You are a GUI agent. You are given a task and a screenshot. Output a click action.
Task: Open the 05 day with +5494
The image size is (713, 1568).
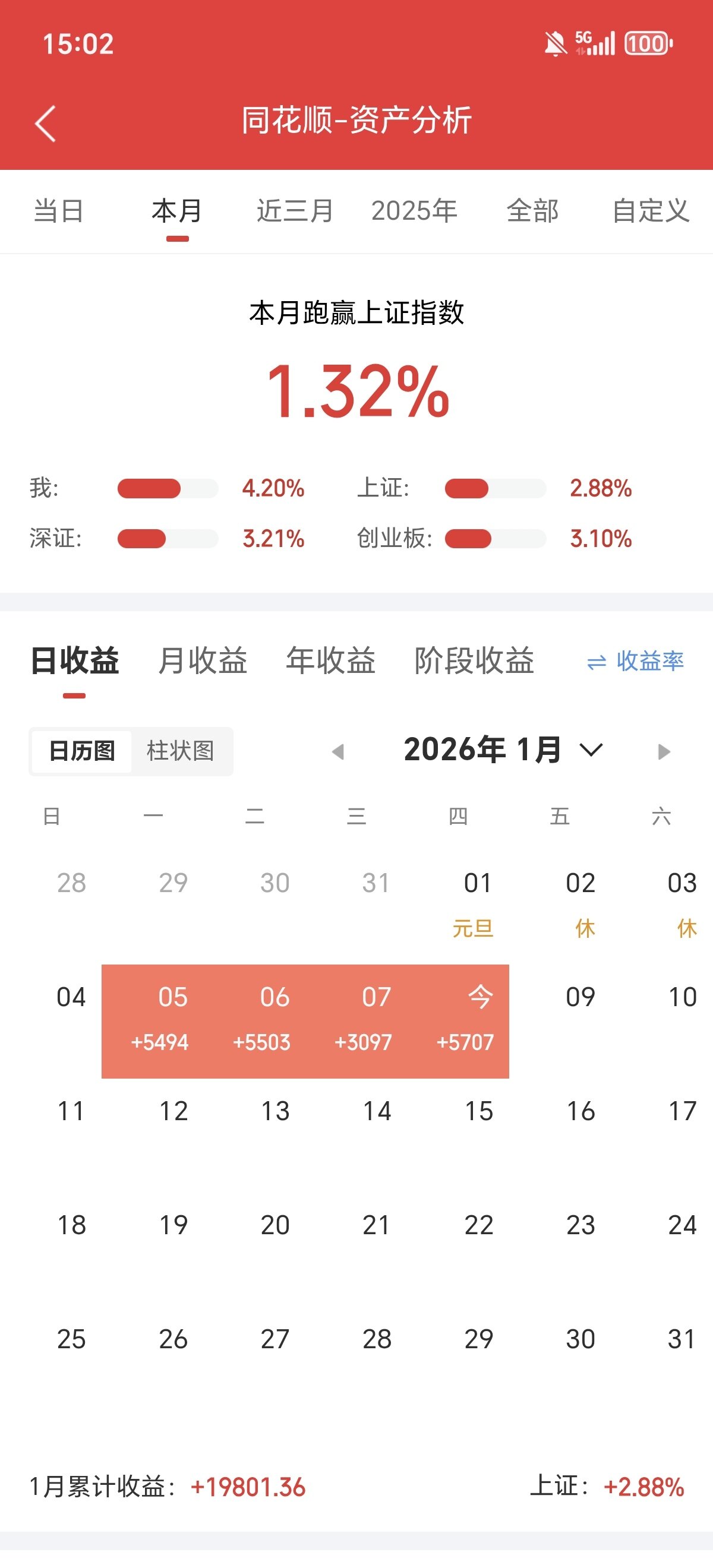(x=159, y=1021)
